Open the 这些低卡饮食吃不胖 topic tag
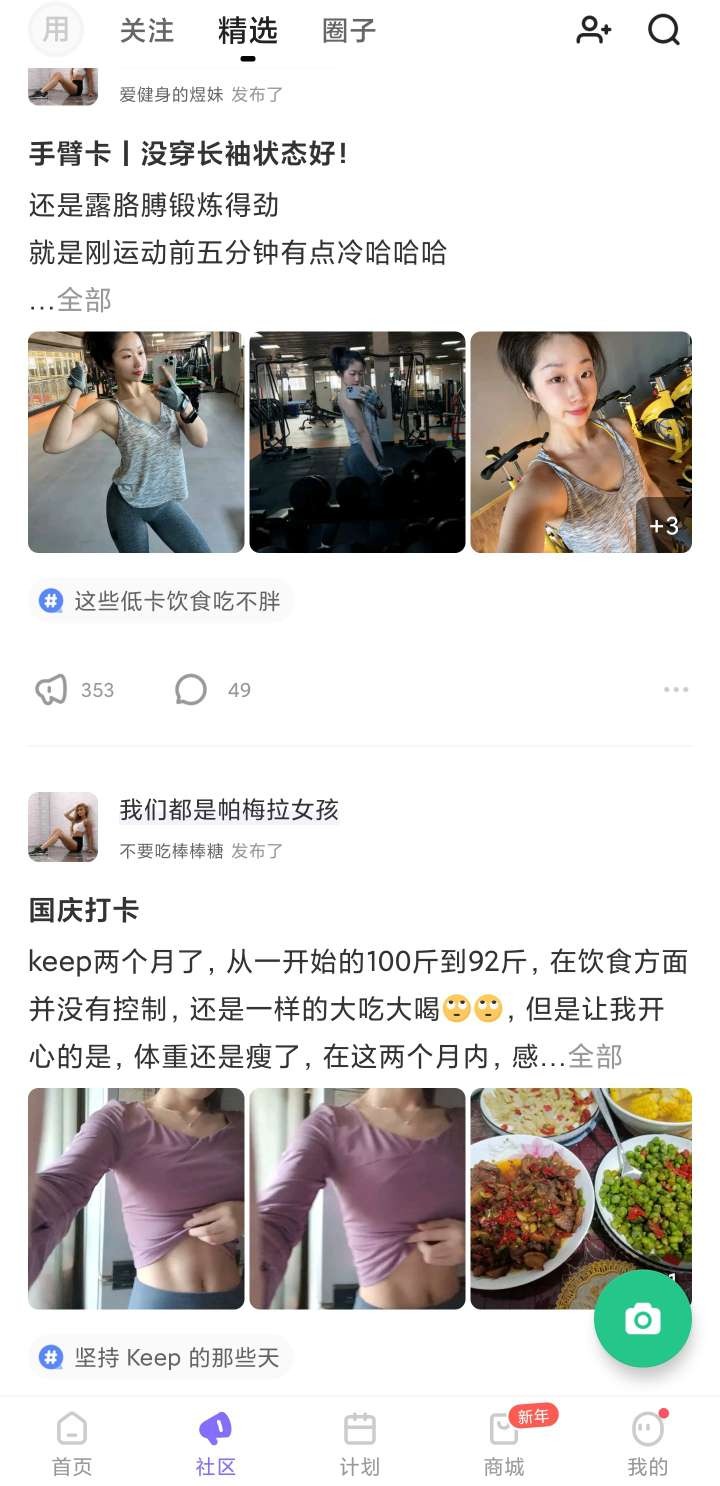The image size is (720, 1486). pos(161,601)
